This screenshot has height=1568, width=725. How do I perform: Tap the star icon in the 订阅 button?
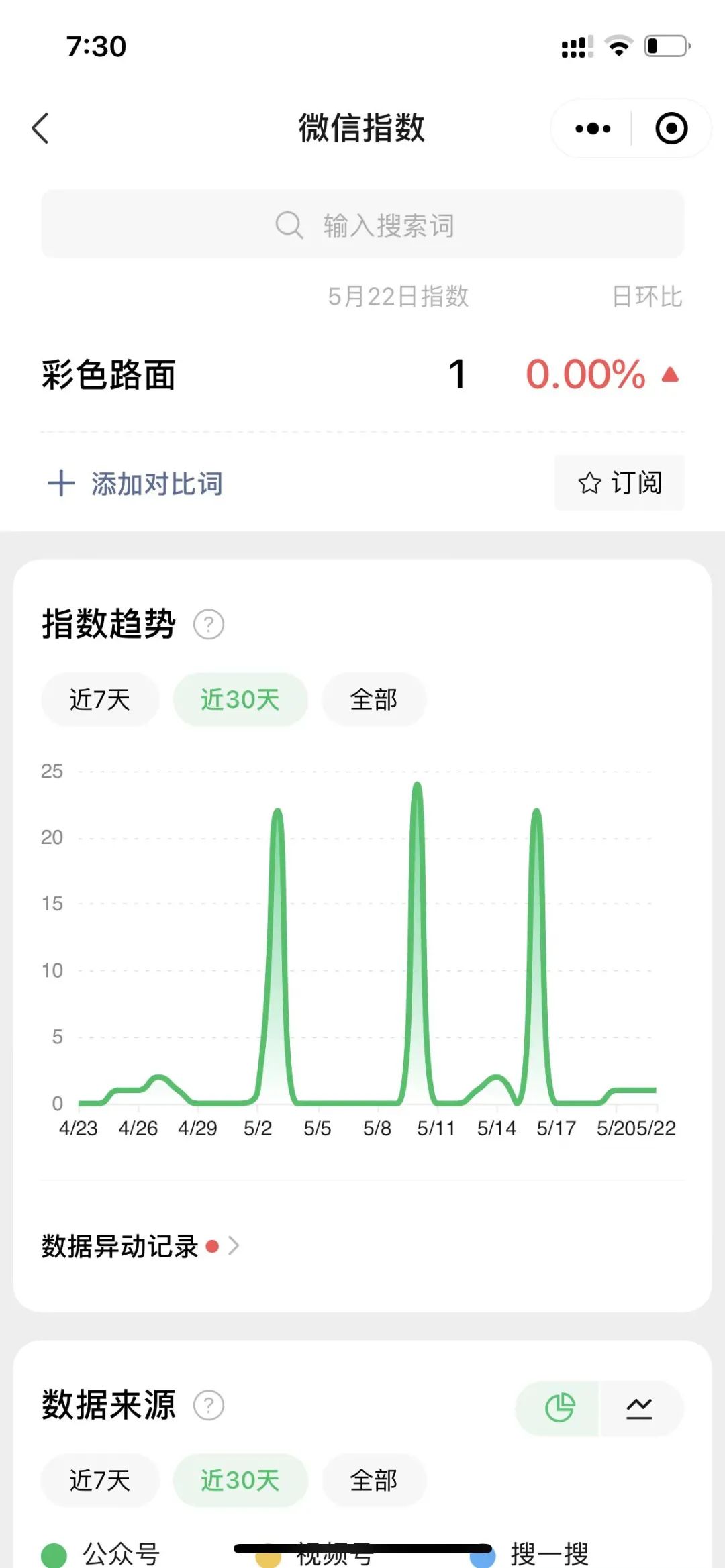click(589, 483)
